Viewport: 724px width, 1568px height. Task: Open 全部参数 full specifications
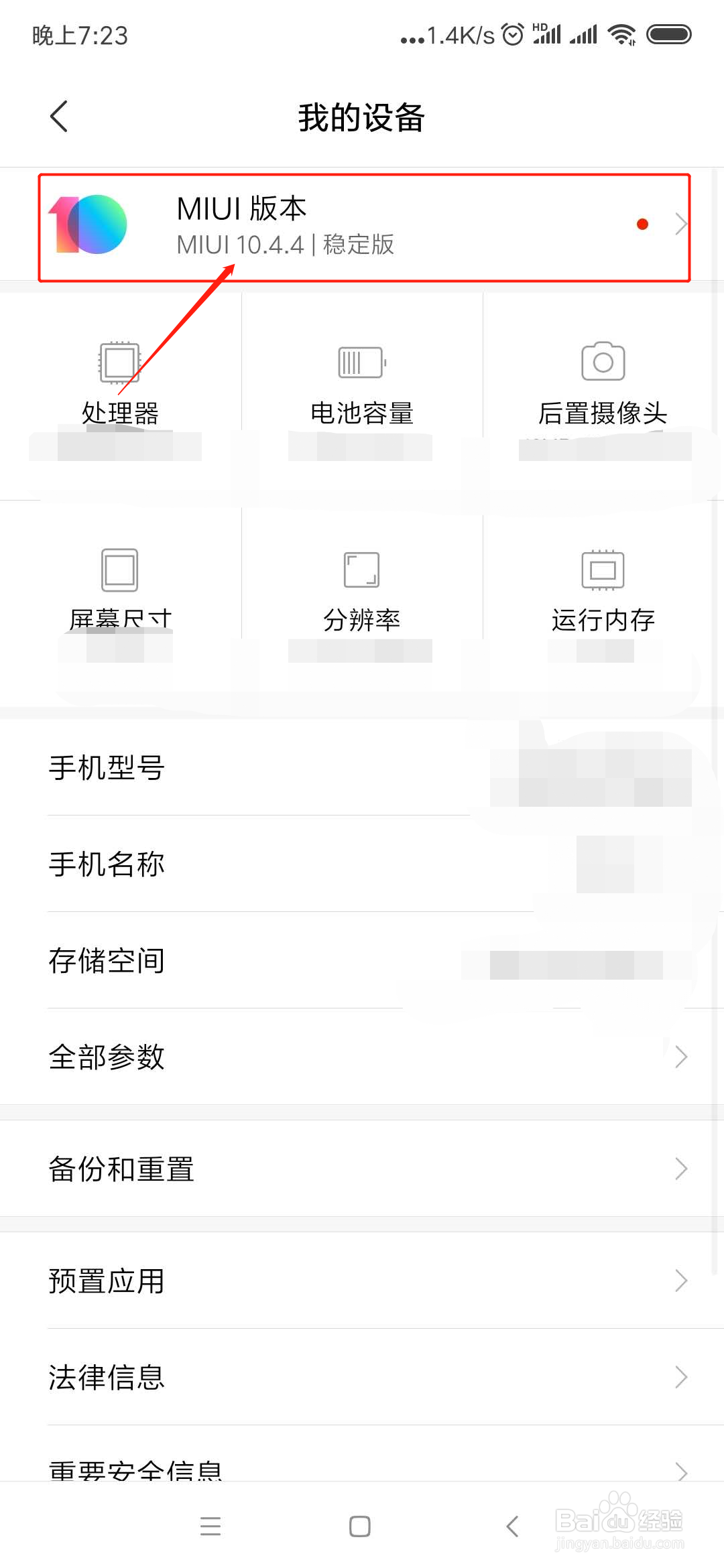pos(362,1057)
